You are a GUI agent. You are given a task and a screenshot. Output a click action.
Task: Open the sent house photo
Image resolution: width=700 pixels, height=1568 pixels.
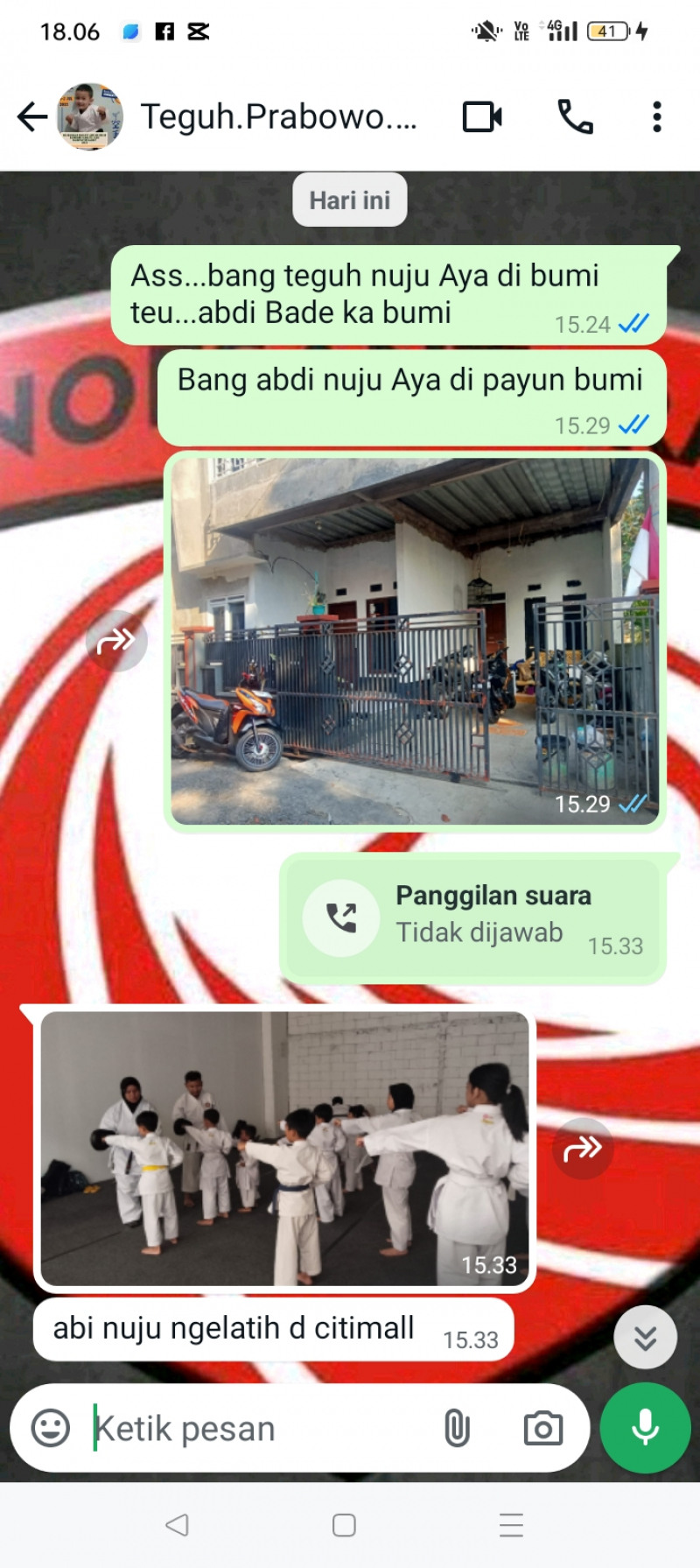tap(415, 641)
